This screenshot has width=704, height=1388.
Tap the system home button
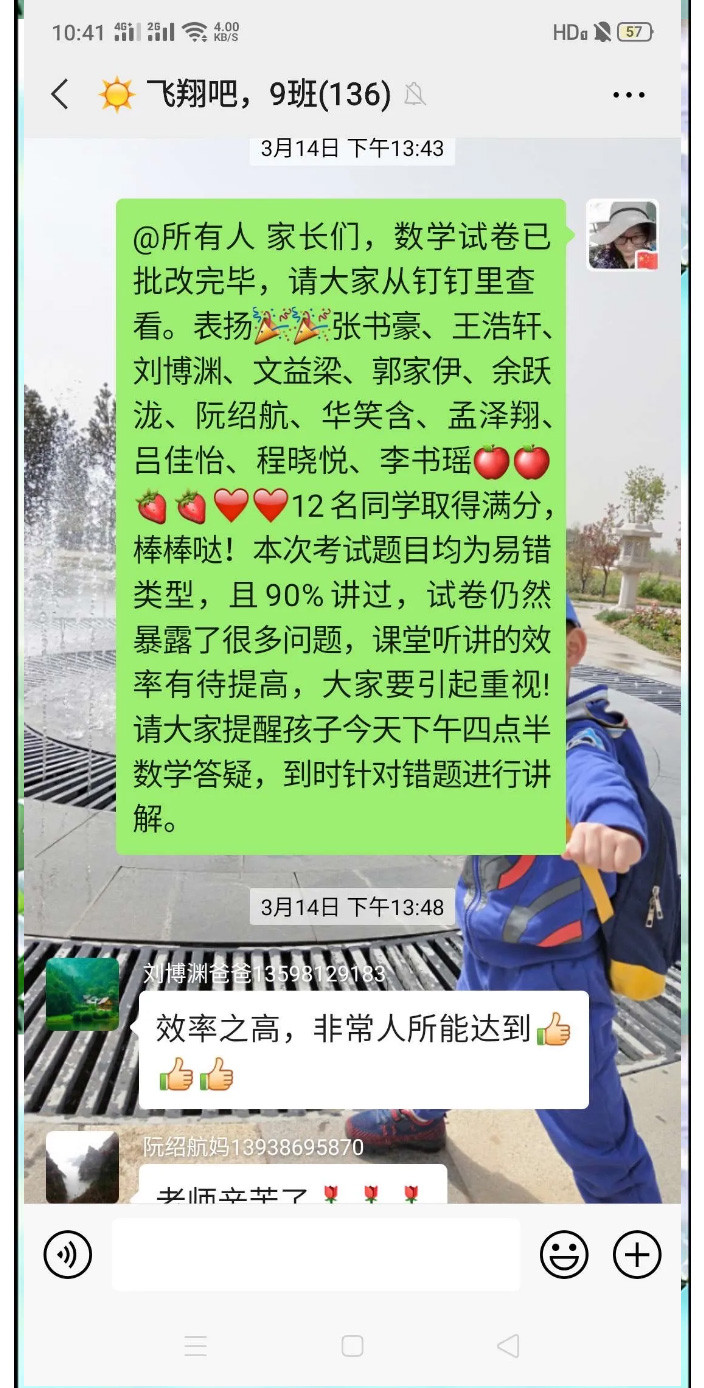coord(352,1345)
